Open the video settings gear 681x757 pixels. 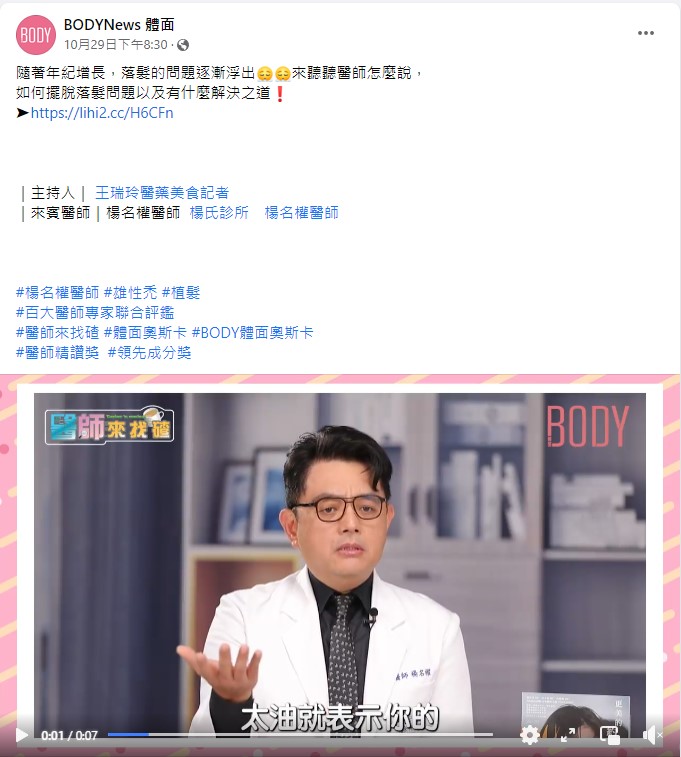coord(530,735)
